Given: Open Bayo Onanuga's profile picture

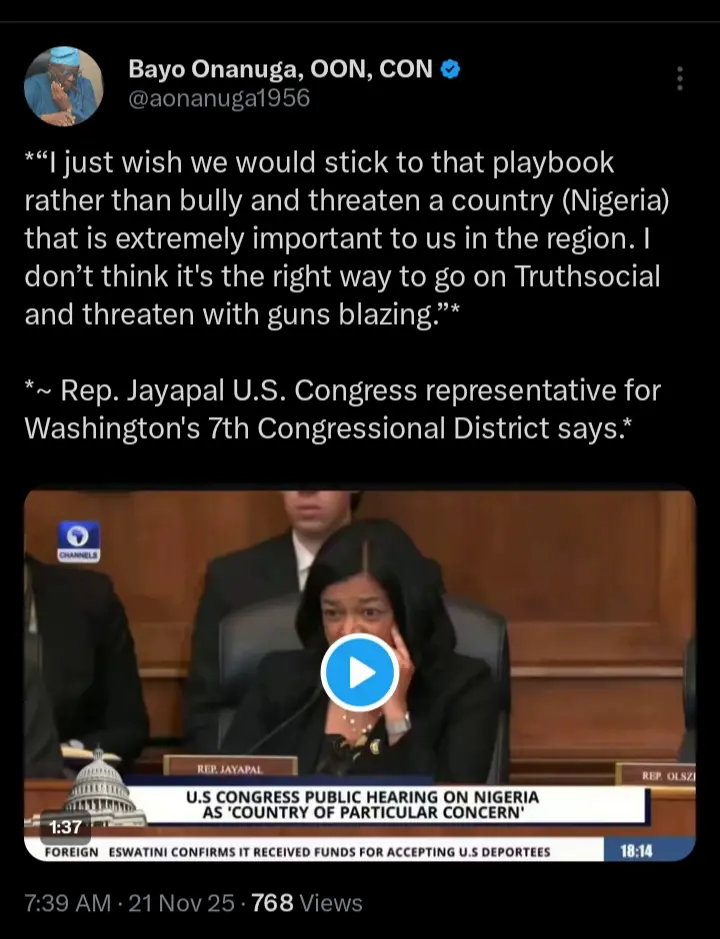Looking at the screenshot, I should [64, 85].
